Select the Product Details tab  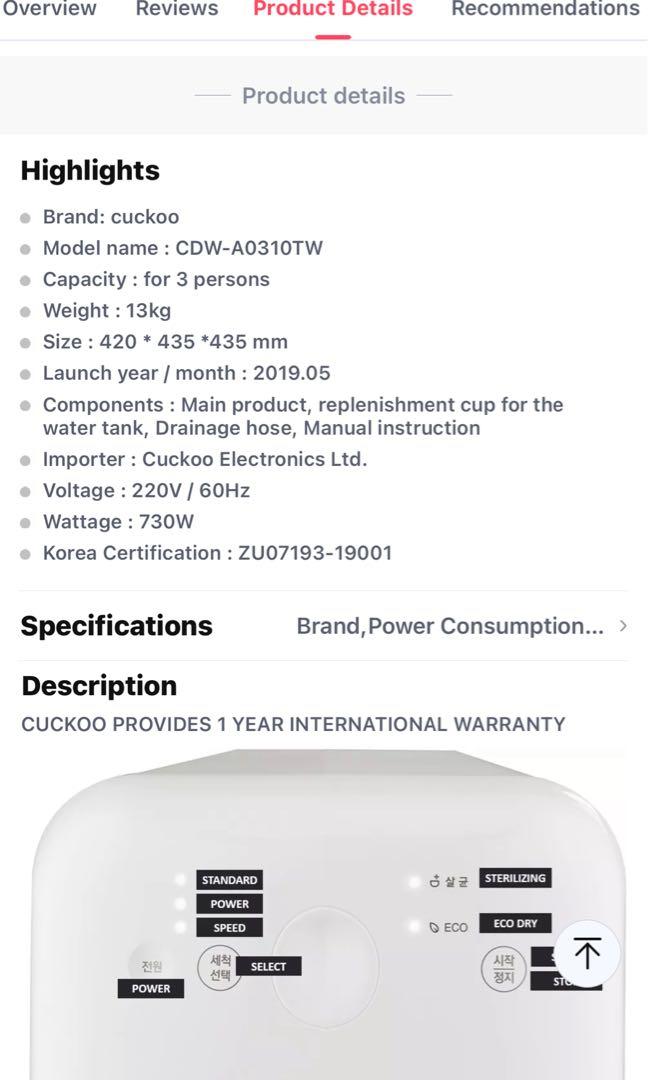tap(333, 10)
